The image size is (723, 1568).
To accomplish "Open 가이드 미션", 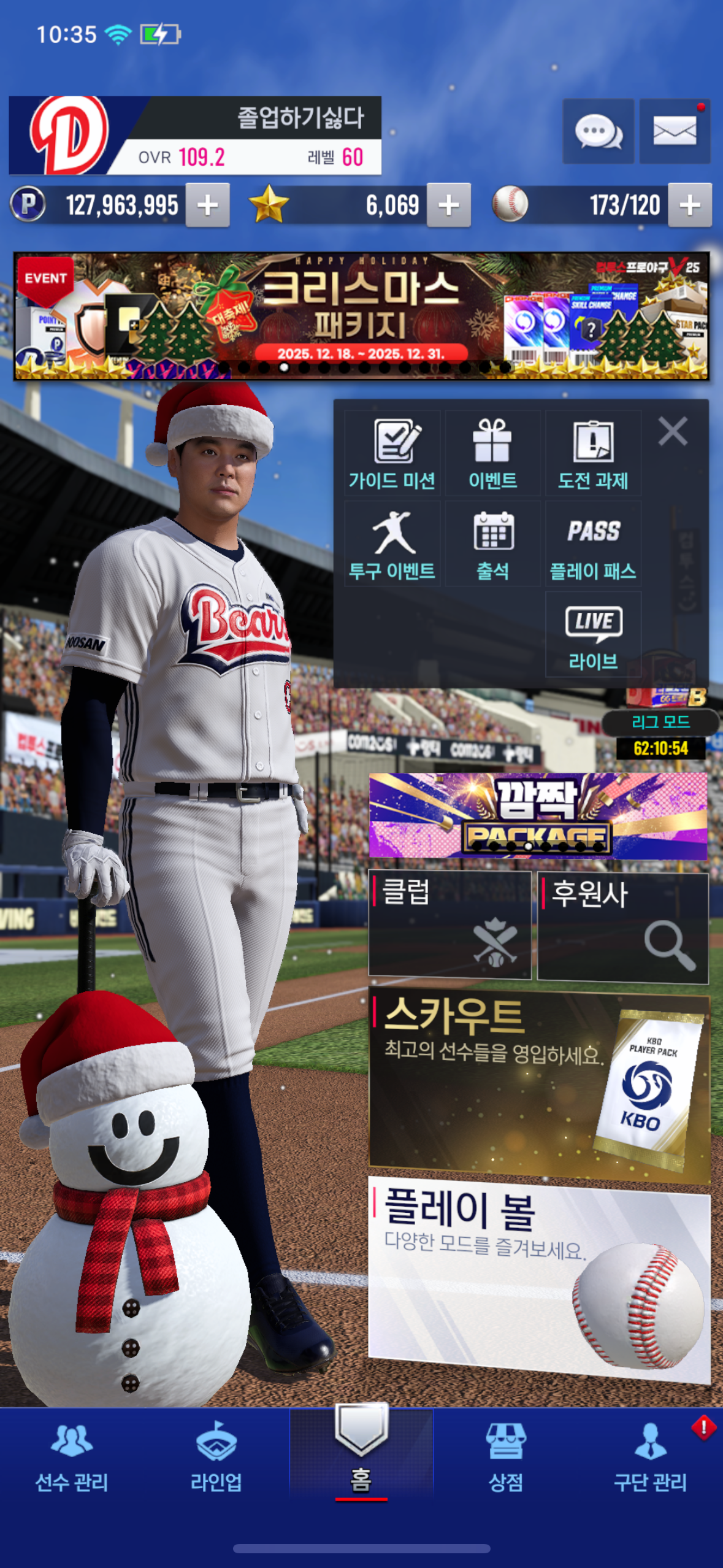I will point(392,454).
